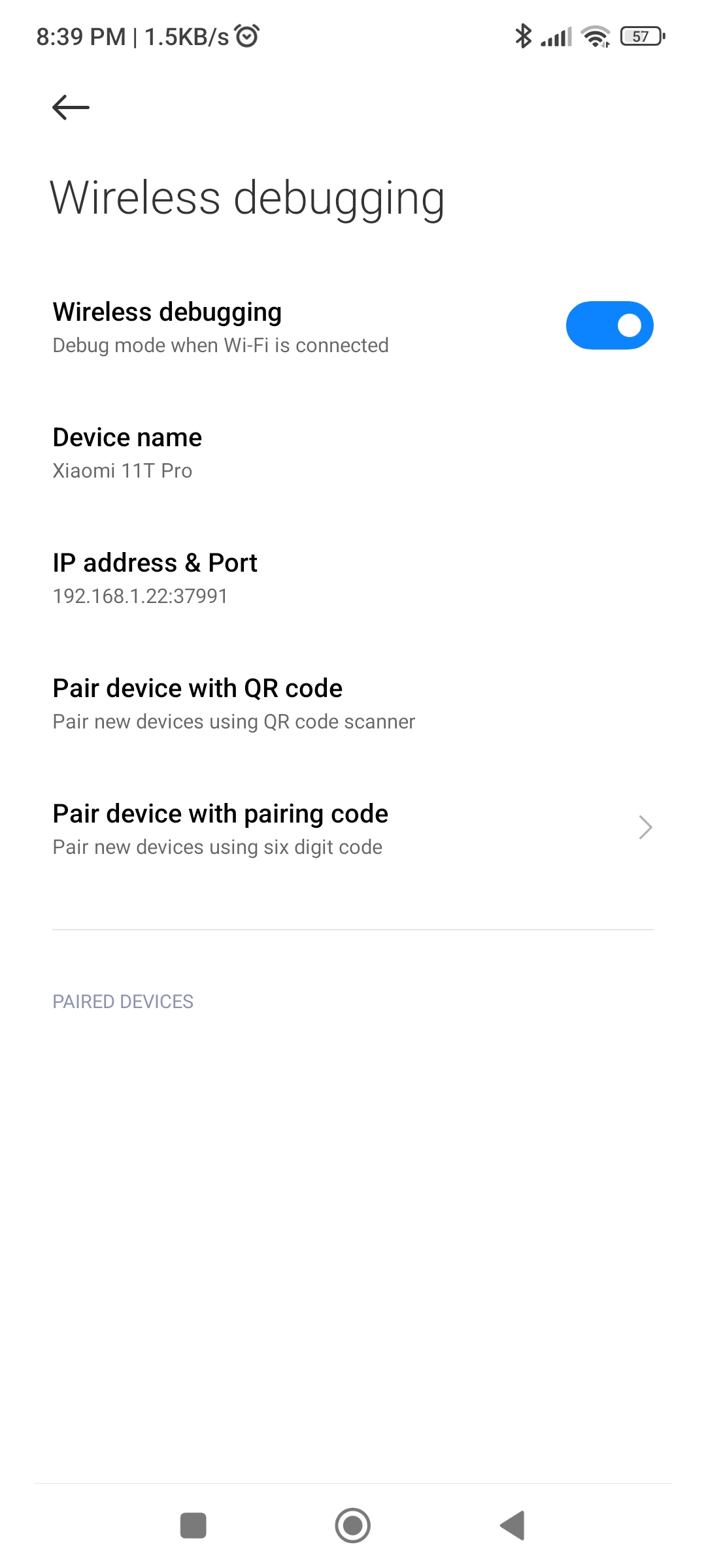
Task: Open Pair device with QR code
Action: tap(353, 704)
